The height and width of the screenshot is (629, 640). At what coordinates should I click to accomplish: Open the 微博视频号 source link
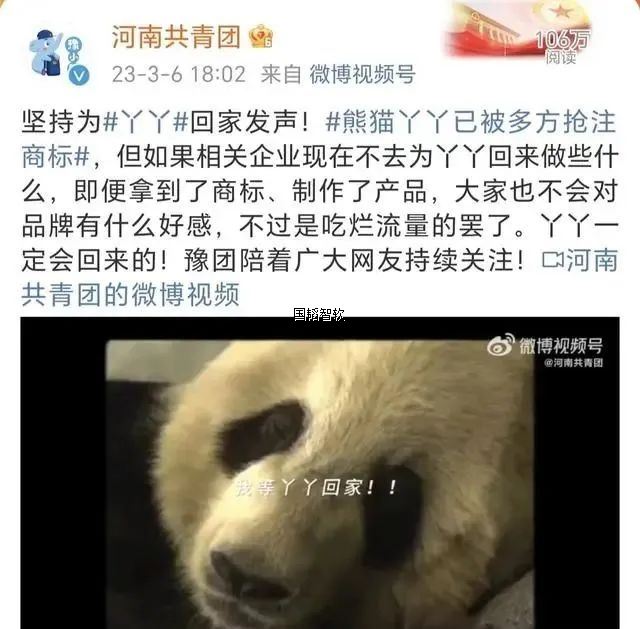360,75
